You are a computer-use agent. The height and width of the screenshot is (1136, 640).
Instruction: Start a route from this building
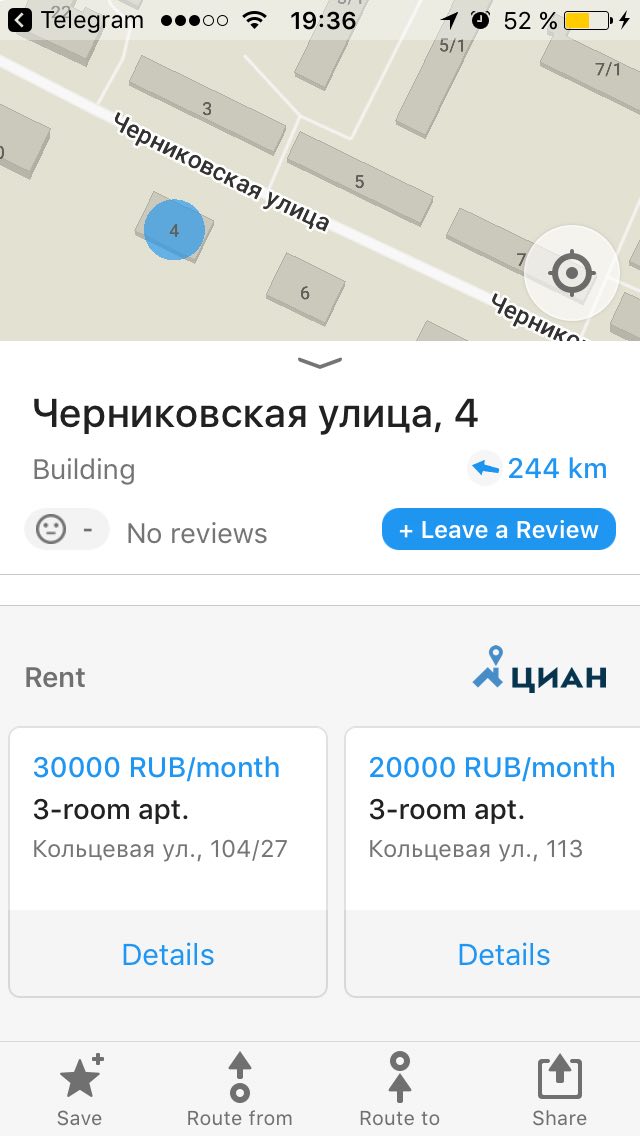pyautogui.click(x=240, y=1090)
